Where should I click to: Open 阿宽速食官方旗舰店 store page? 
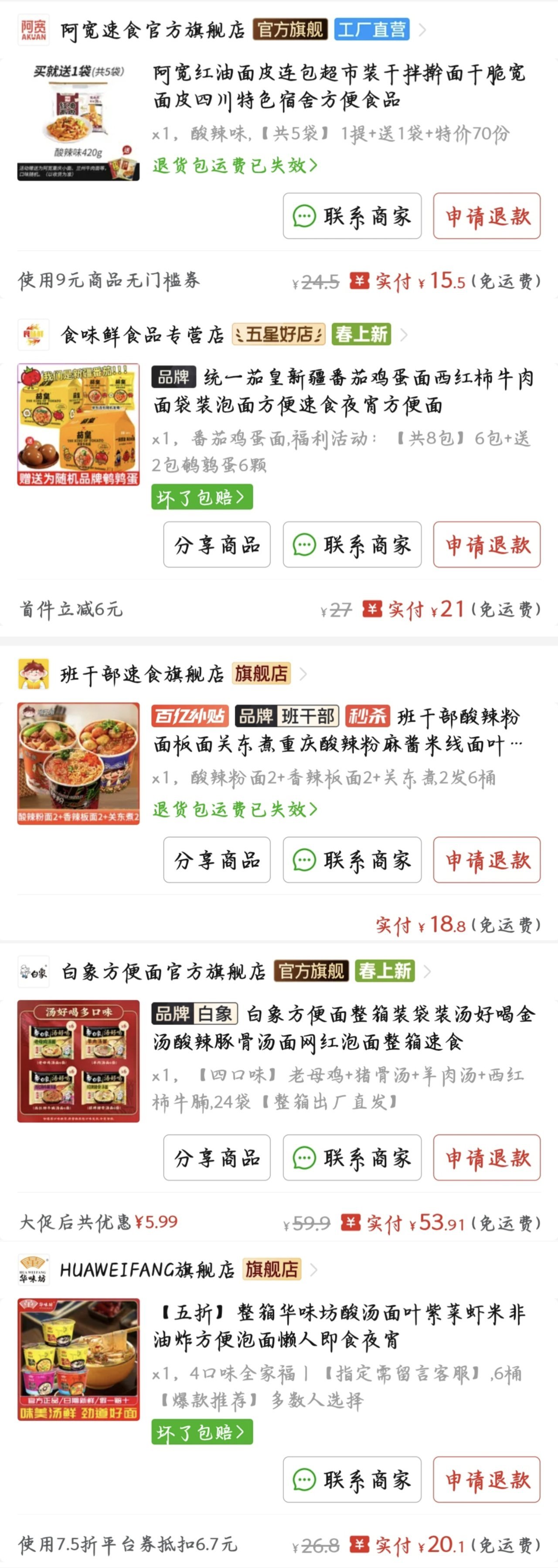[x=152, y=30]
